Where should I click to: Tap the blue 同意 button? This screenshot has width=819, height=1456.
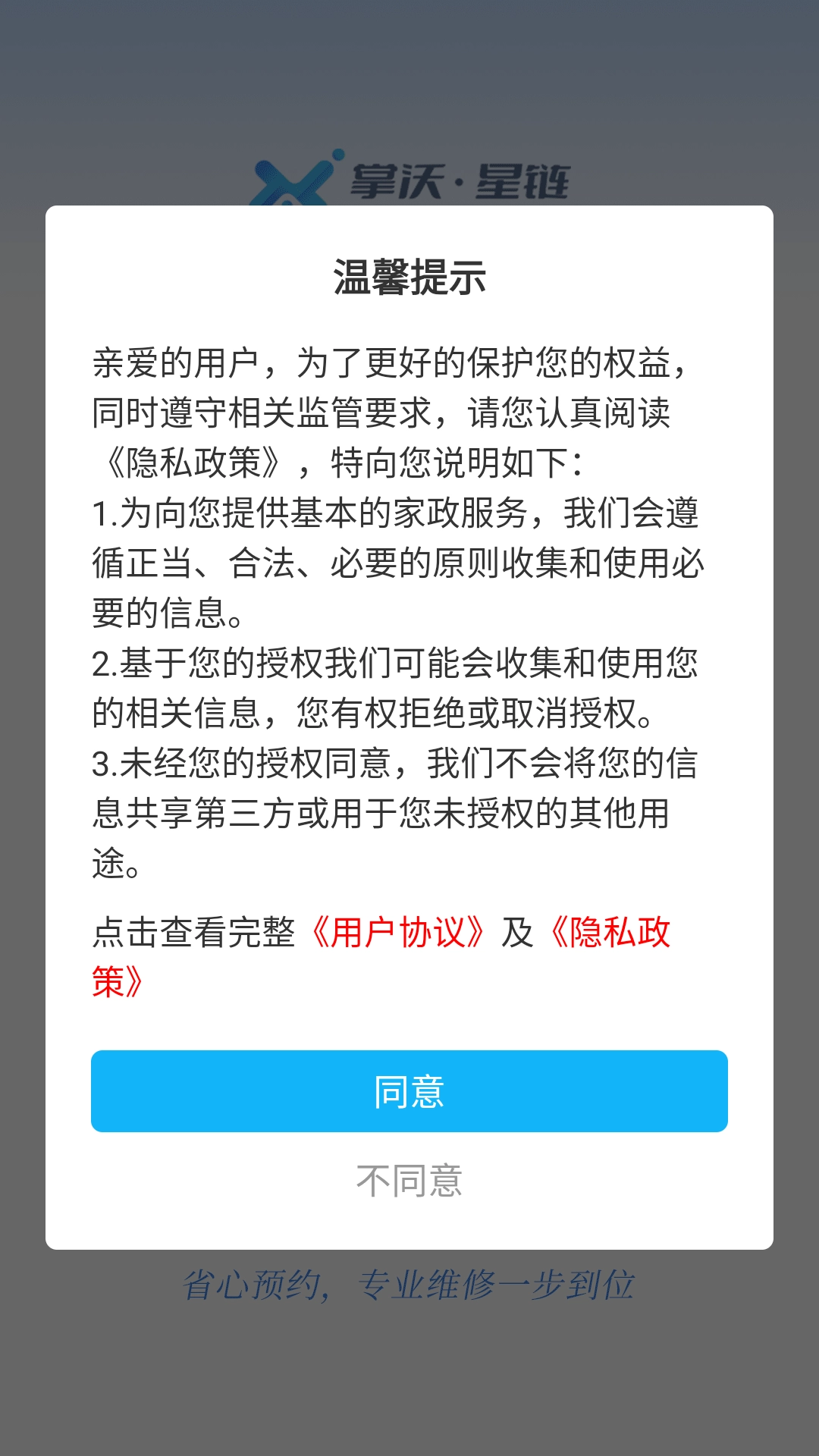[409, 1090]
